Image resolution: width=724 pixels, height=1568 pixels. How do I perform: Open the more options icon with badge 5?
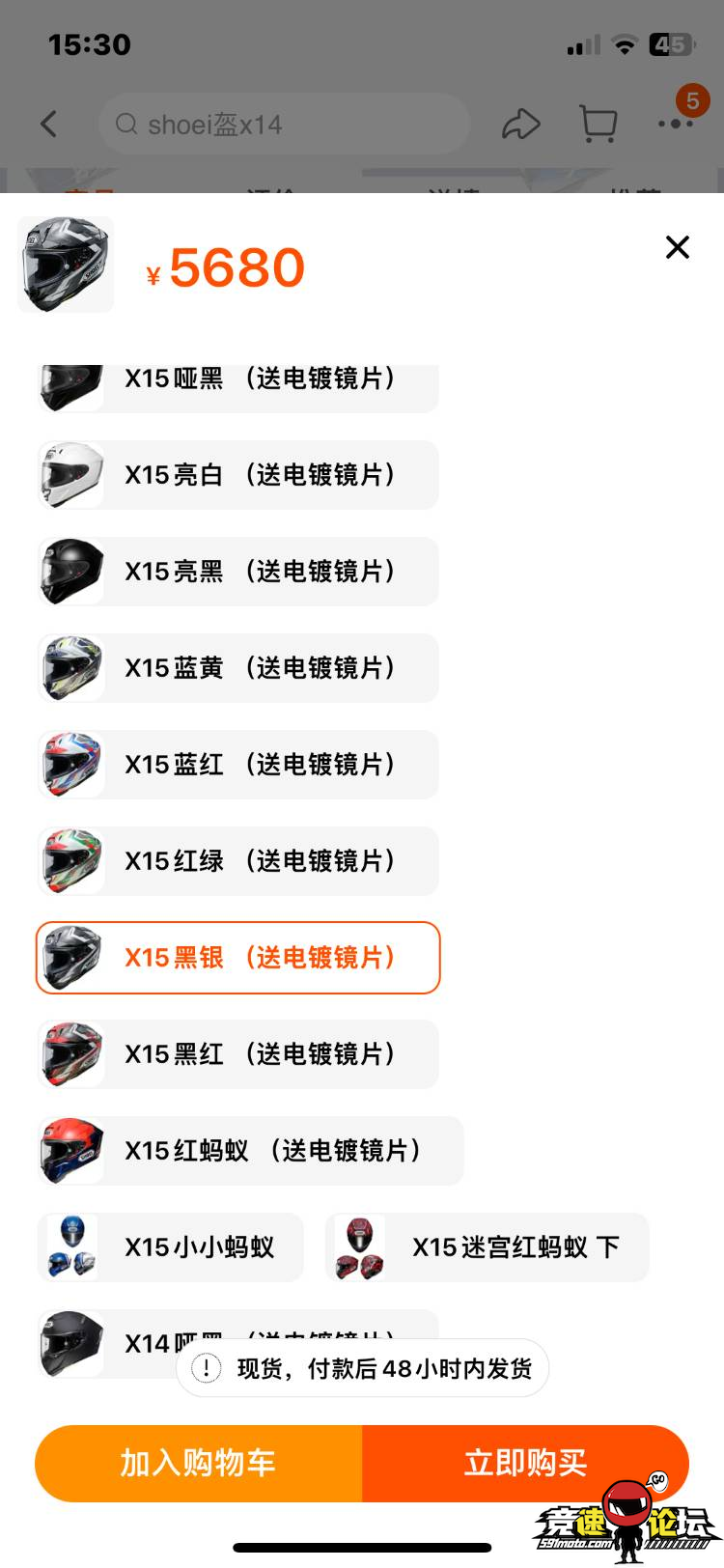coord(676,124)
